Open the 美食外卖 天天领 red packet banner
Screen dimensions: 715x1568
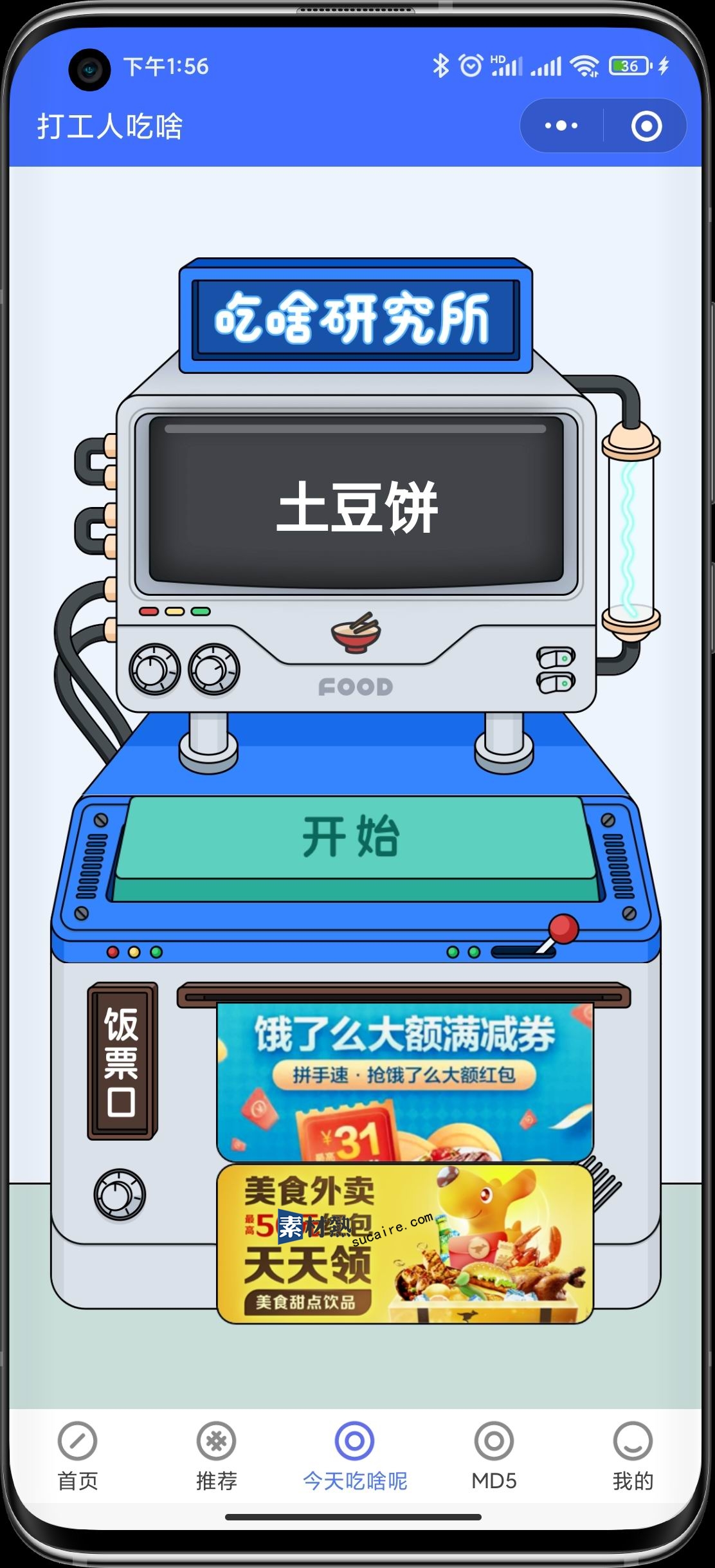pos(404,1243)
